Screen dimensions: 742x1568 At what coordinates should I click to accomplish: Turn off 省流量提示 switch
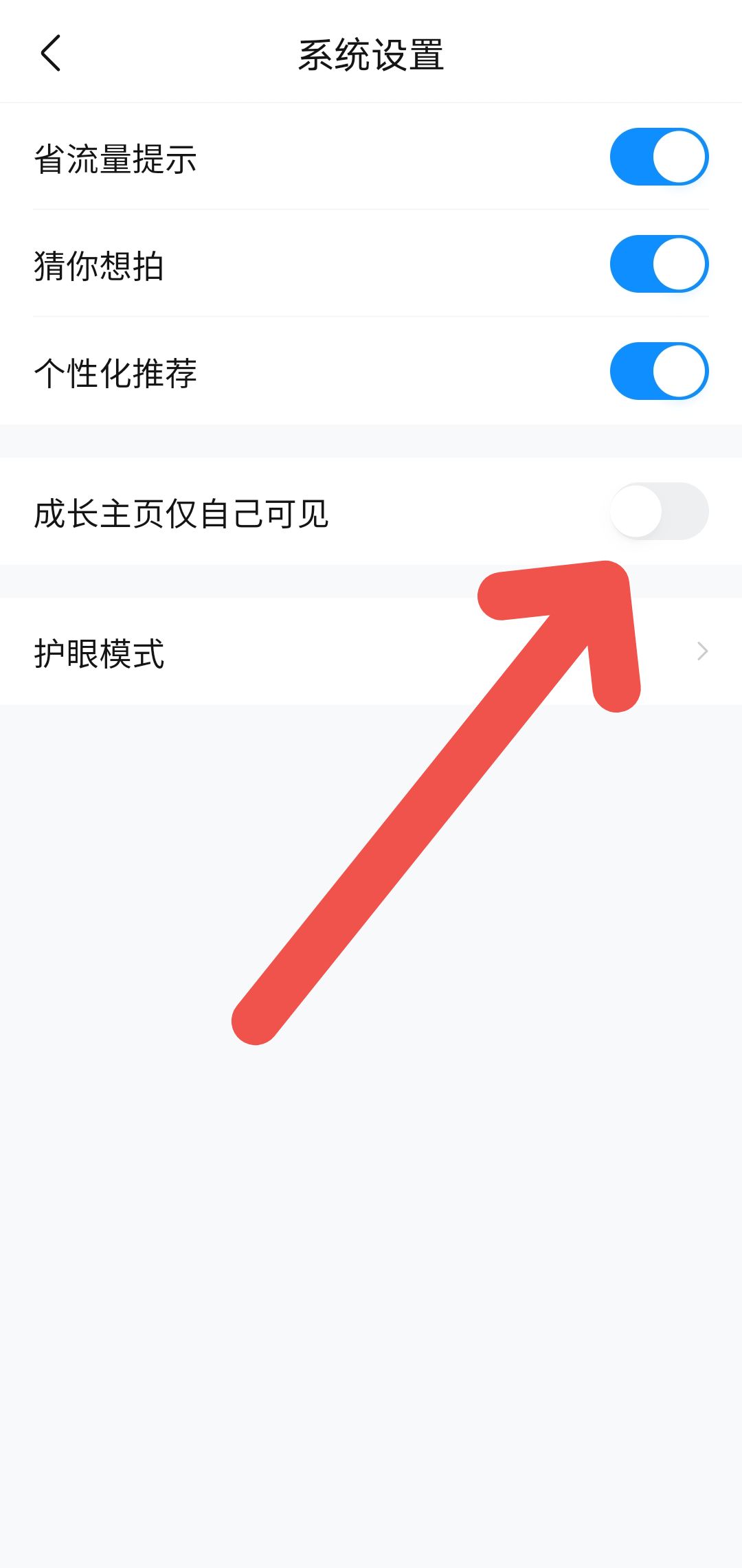659,157
